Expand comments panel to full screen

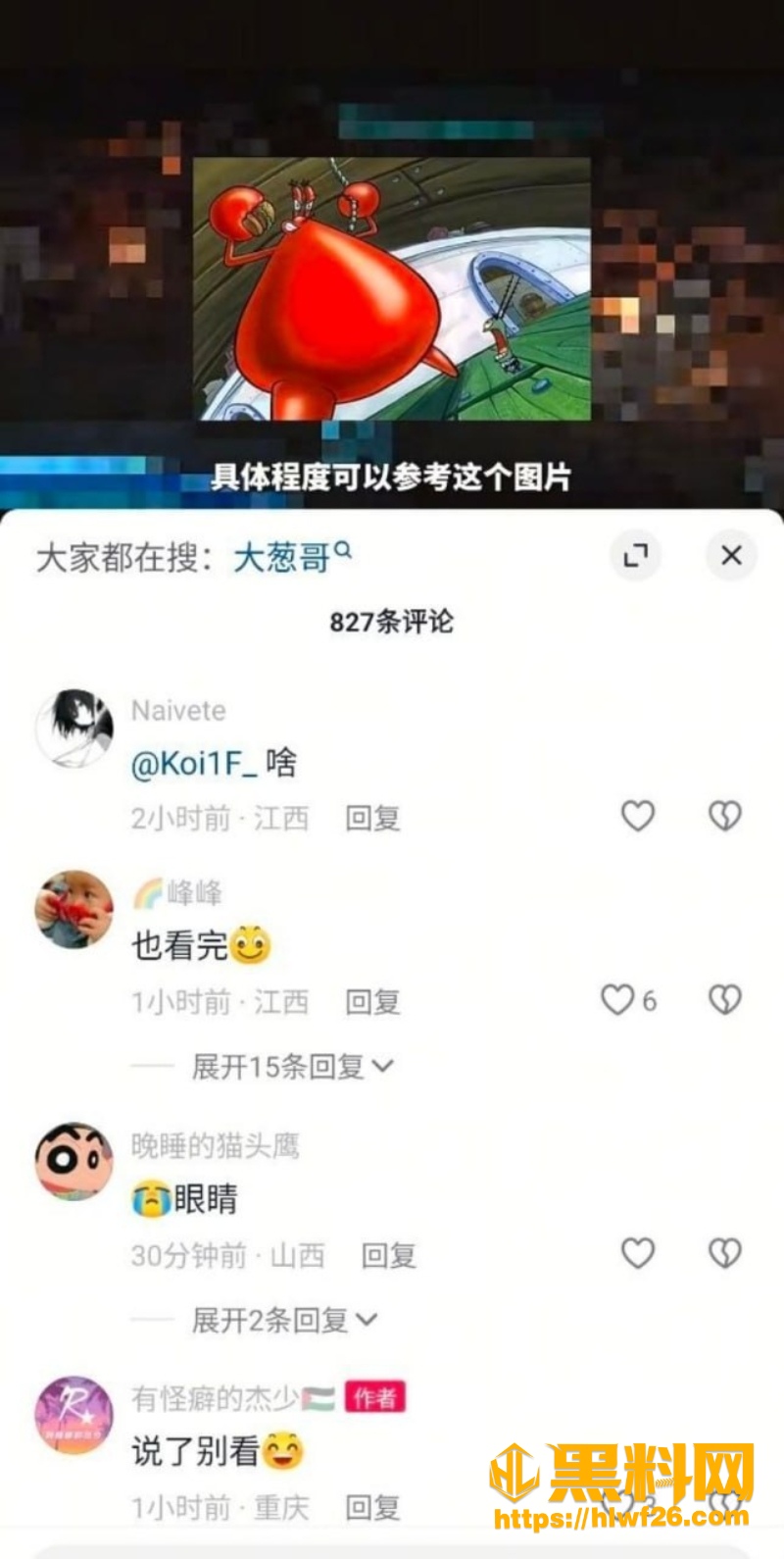(636, 556)
